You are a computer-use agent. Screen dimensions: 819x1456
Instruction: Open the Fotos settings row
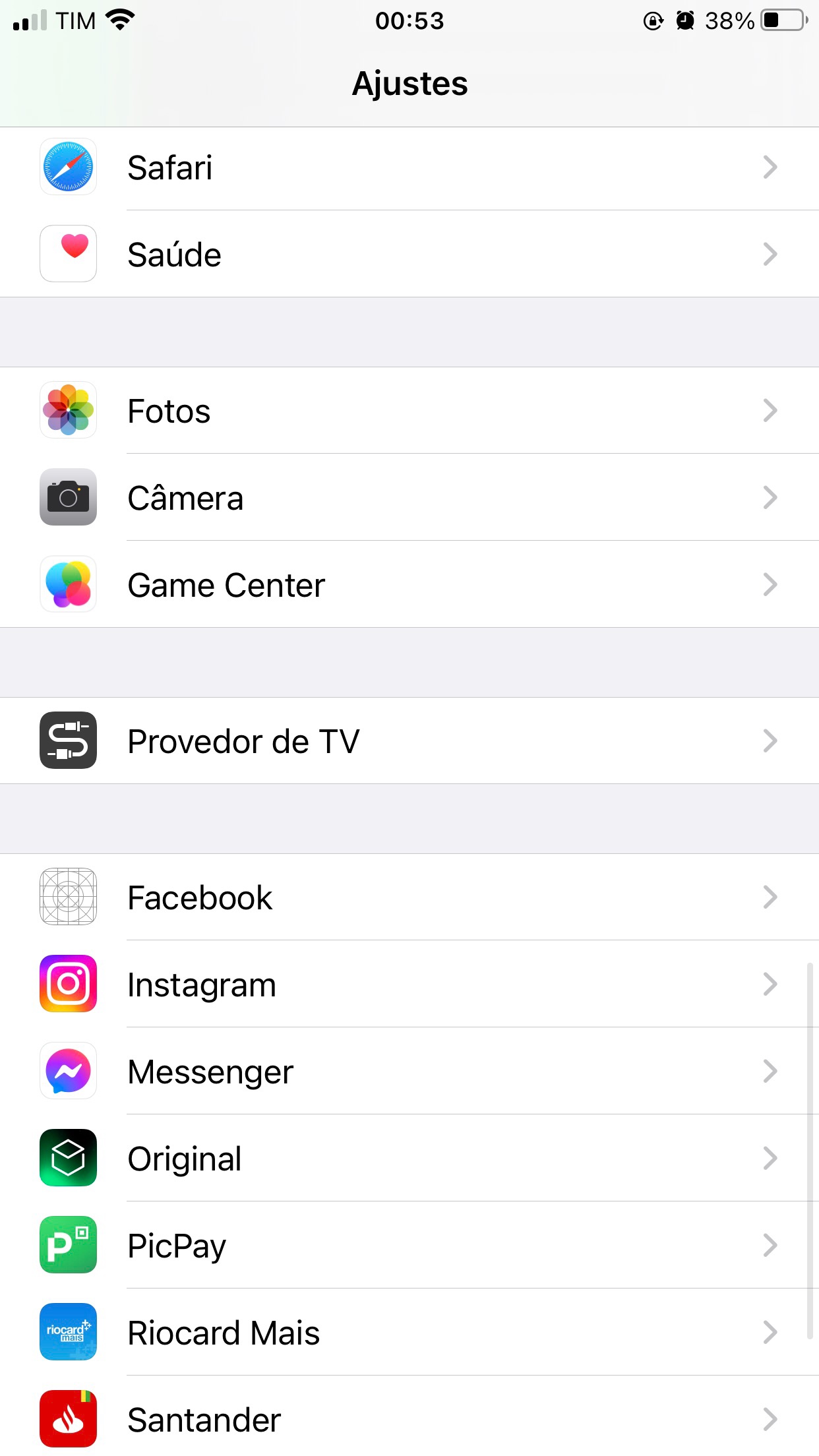click(x=409, y=411)
